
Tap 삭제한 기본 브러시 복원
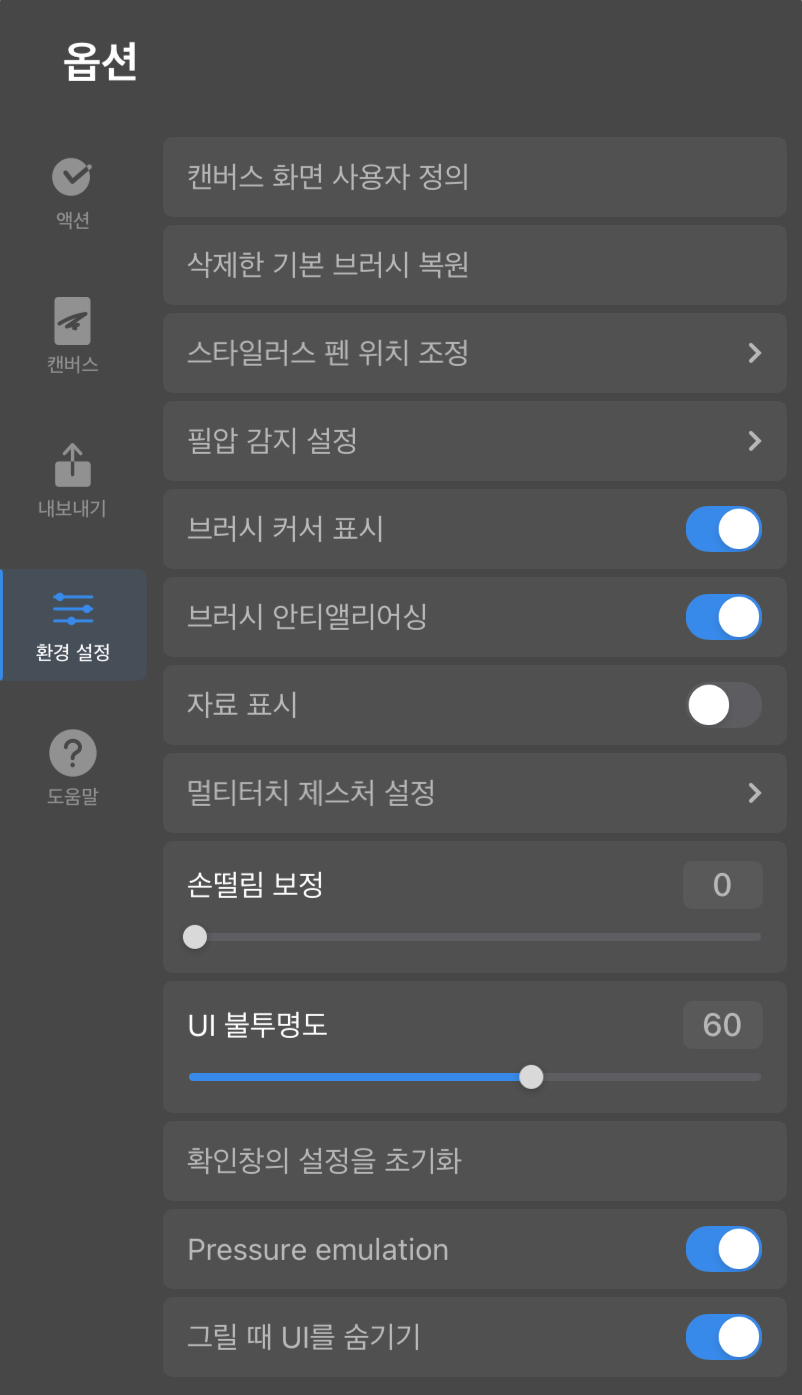click(x=474, y=265)
